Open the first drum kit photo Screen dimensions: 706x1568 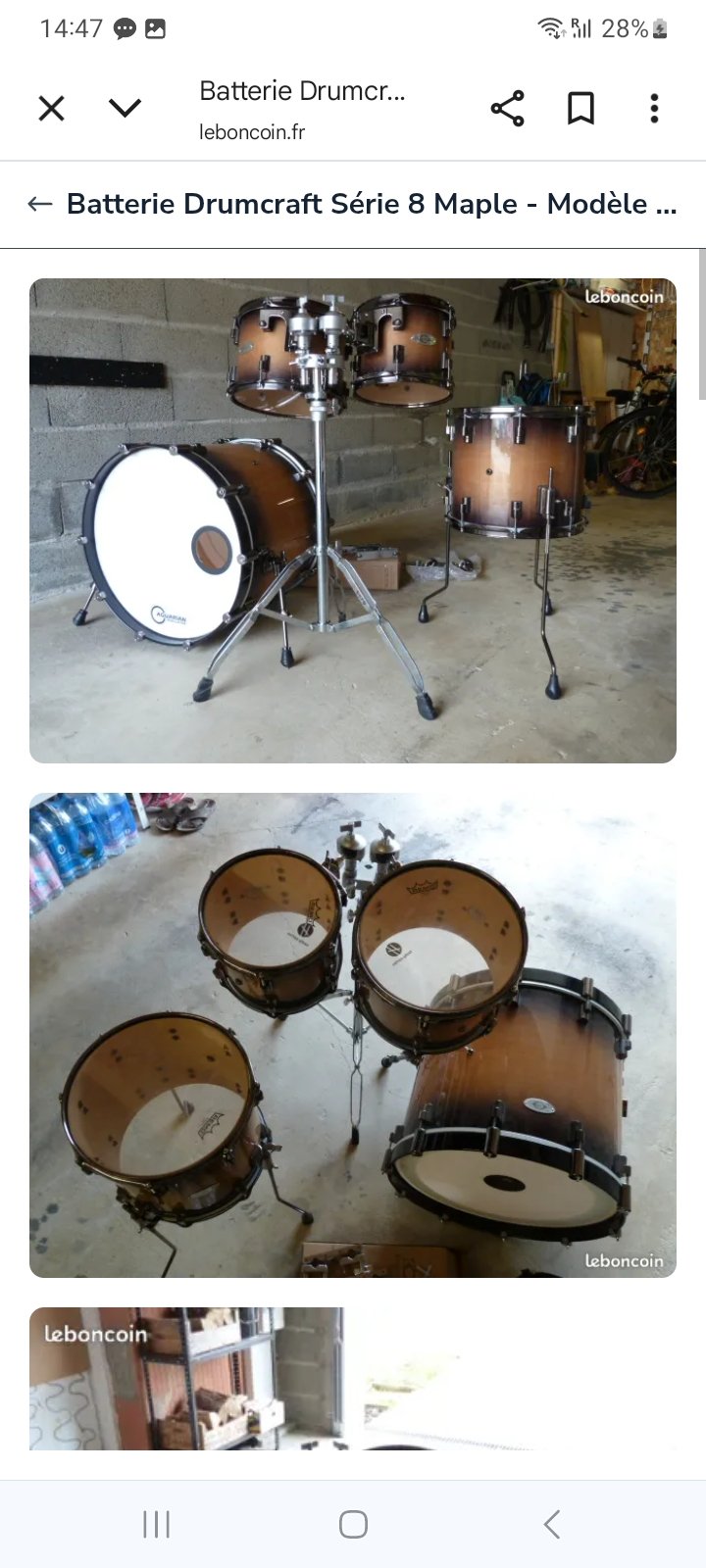tap(353, 520)
